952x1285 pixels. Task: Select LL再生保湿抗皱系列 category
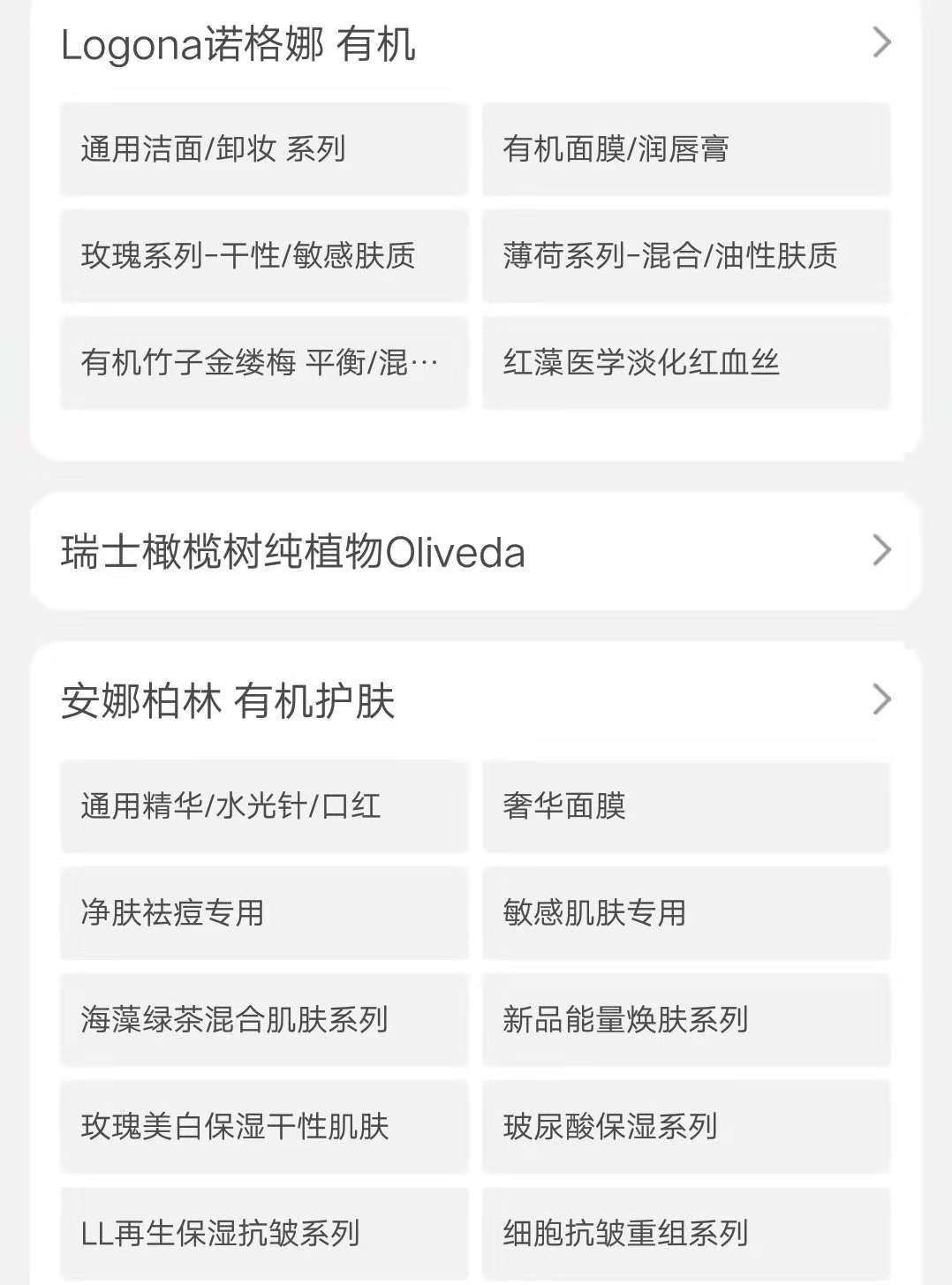[263, 1234]
